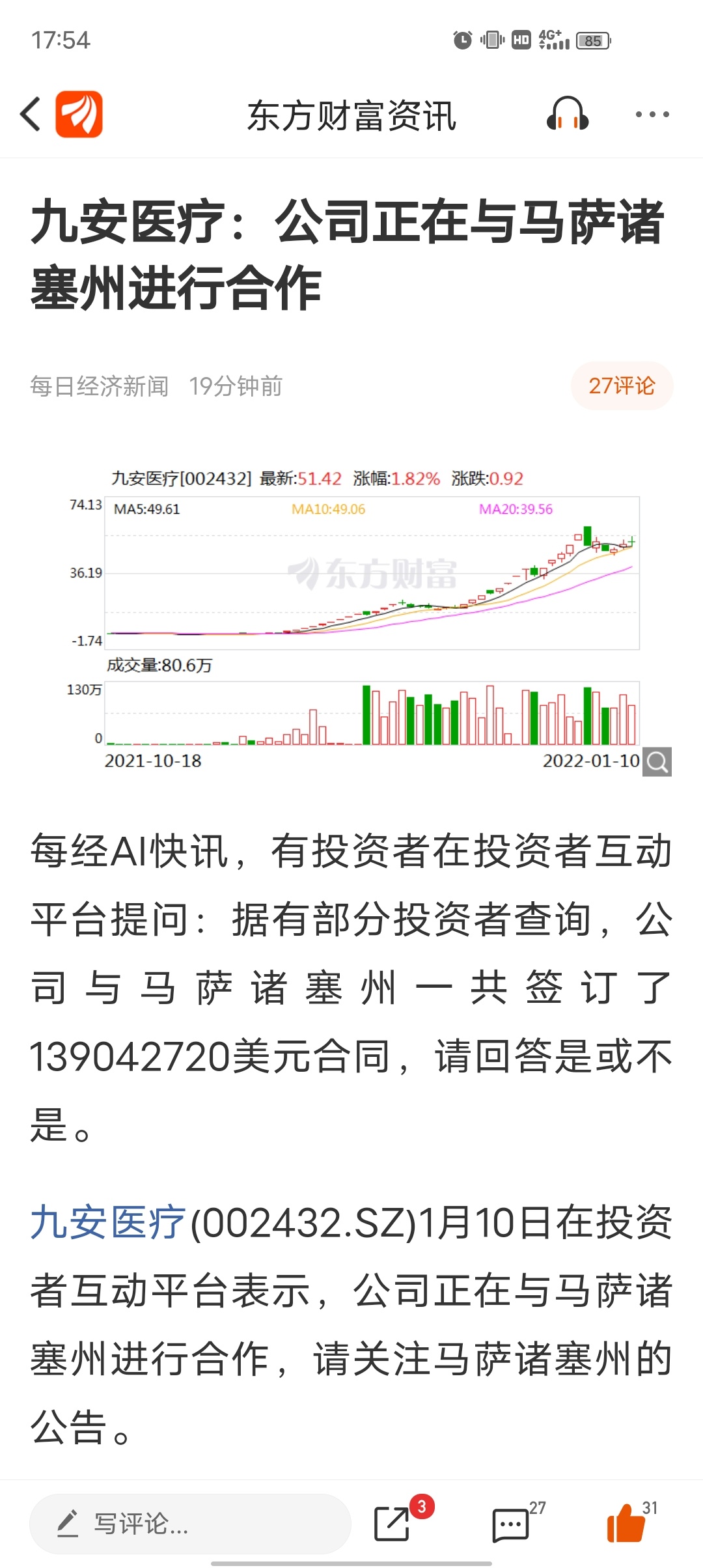Like the article with the thumbs-up
Viewport: 703px width, 1568px height.
(x=626, y=1522)
